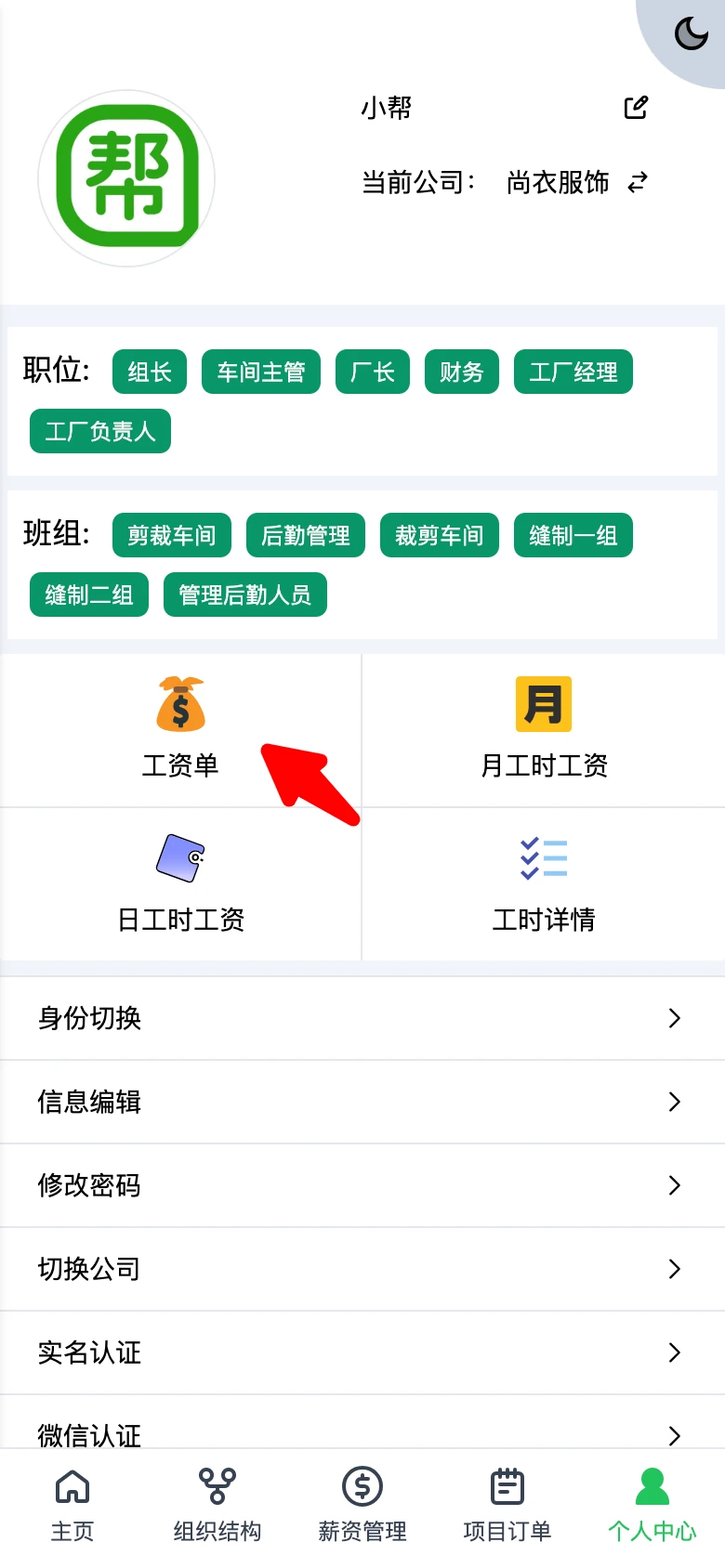This screenshot has width=725, height=1568.
Task: Expand 实名认证 with its chevron
Action: point(674,1352)
